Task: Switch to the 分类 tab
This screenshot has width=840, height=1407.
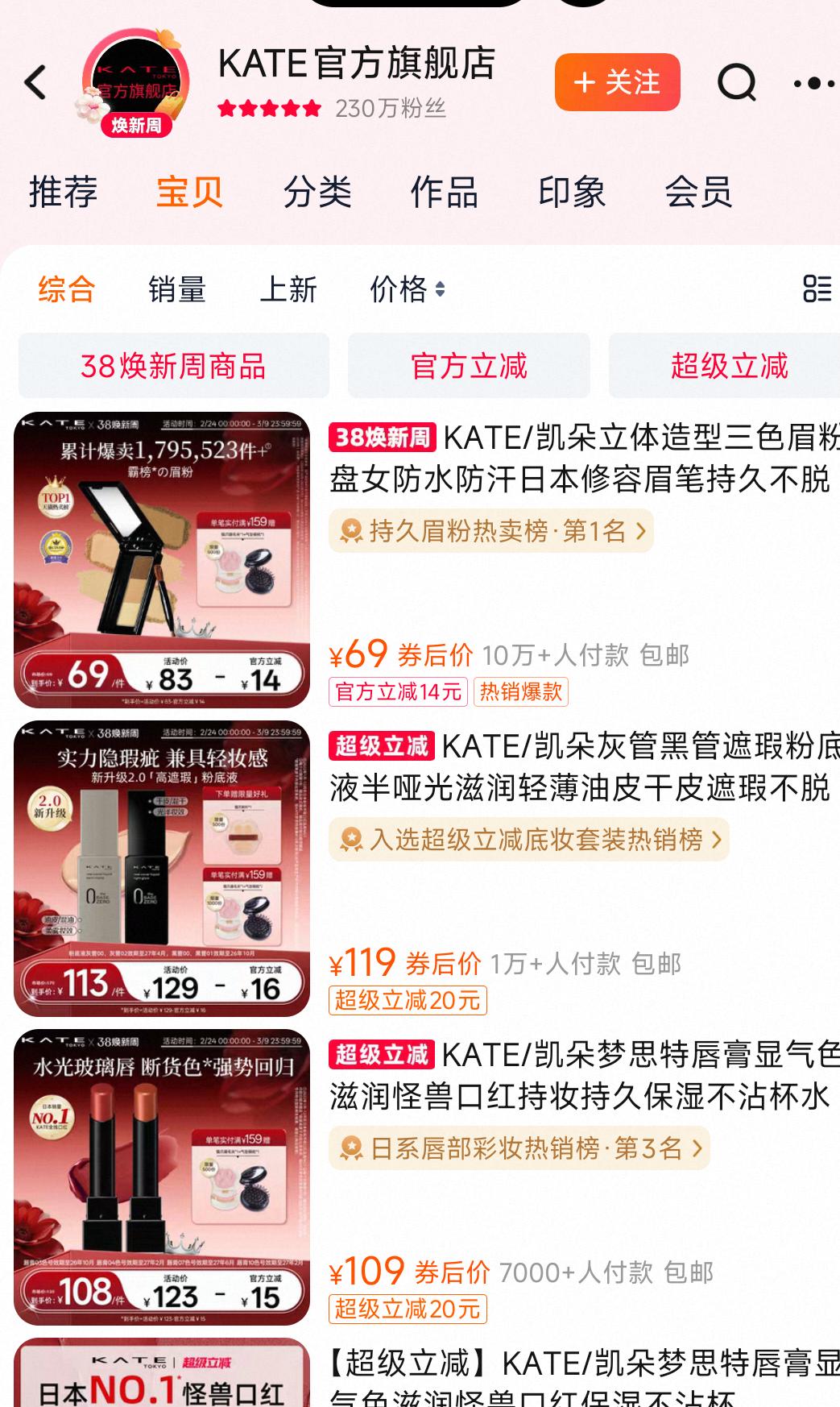Action: (x=317, y=192)
